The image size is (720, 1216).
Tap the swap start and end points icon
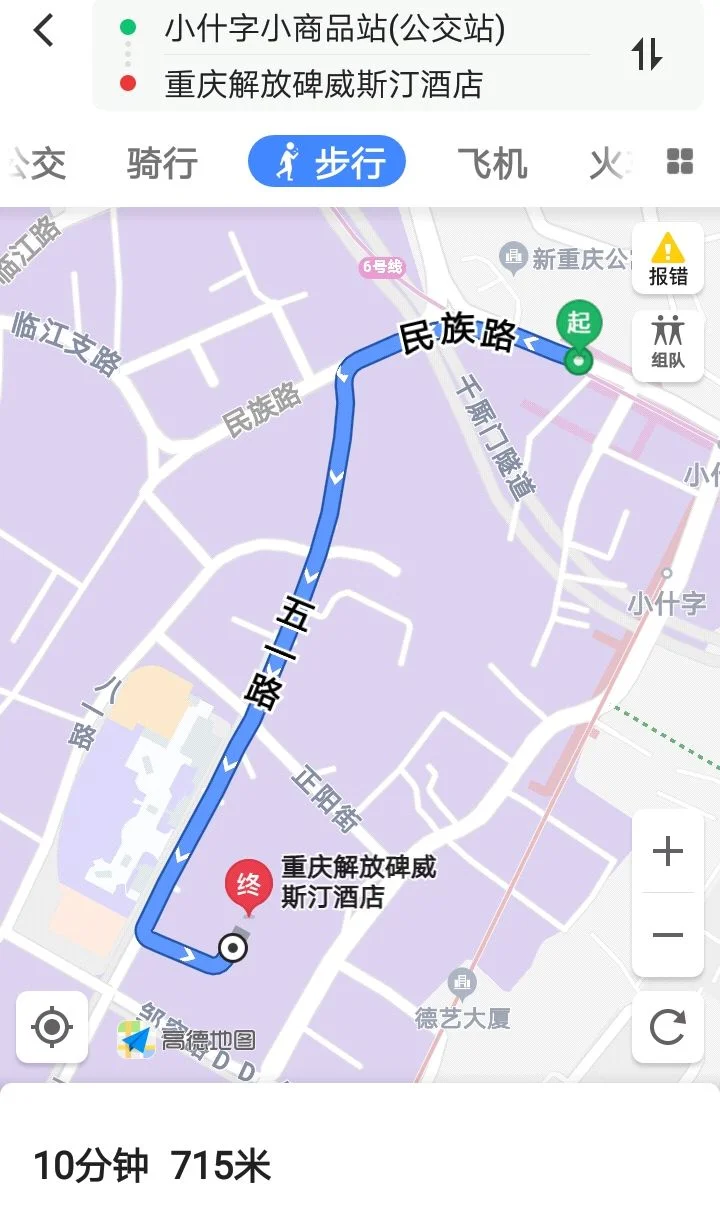(x=648, y=55)
